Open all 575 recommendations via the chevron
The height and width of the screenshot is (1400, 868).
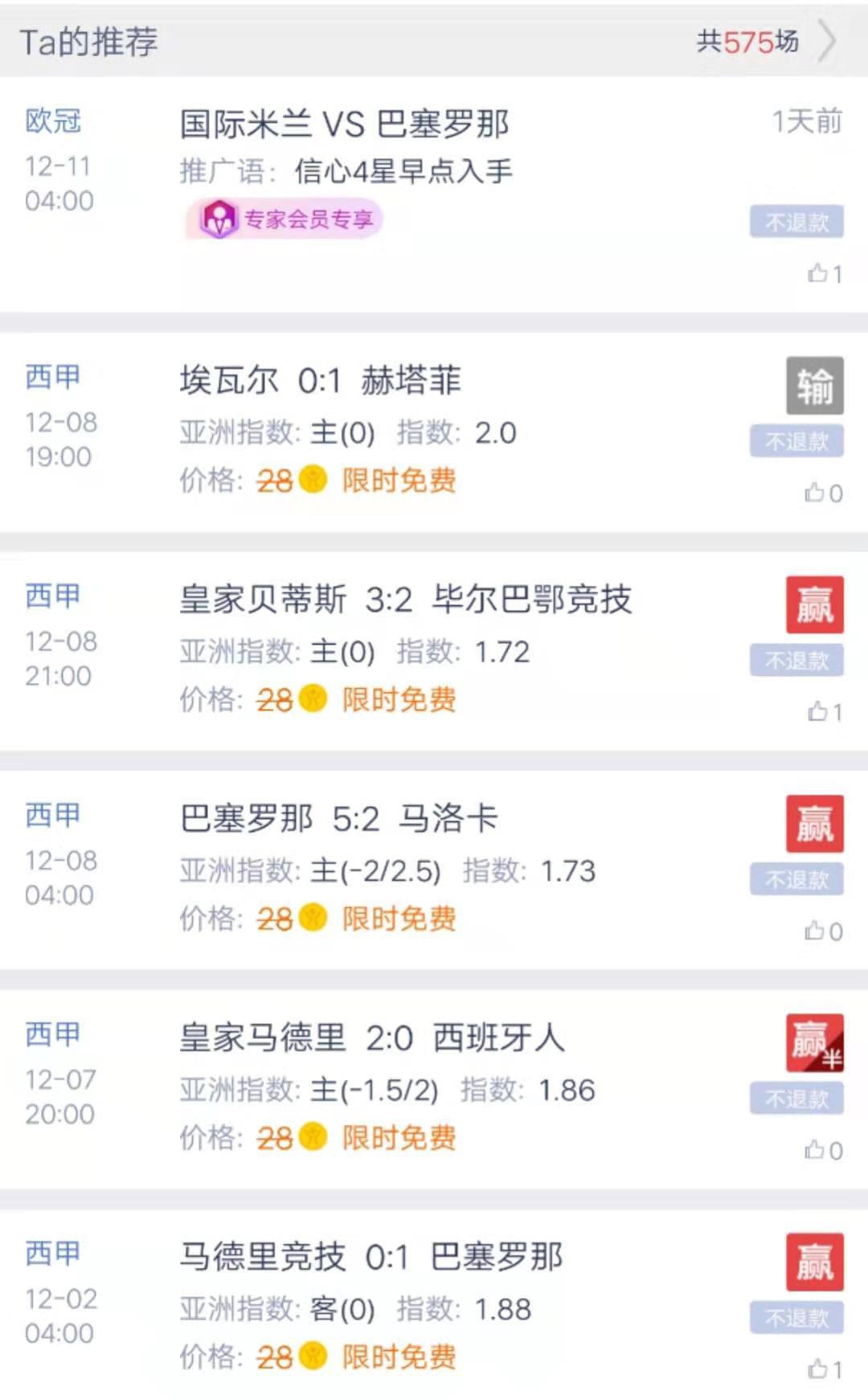click(x=827, y=41)
